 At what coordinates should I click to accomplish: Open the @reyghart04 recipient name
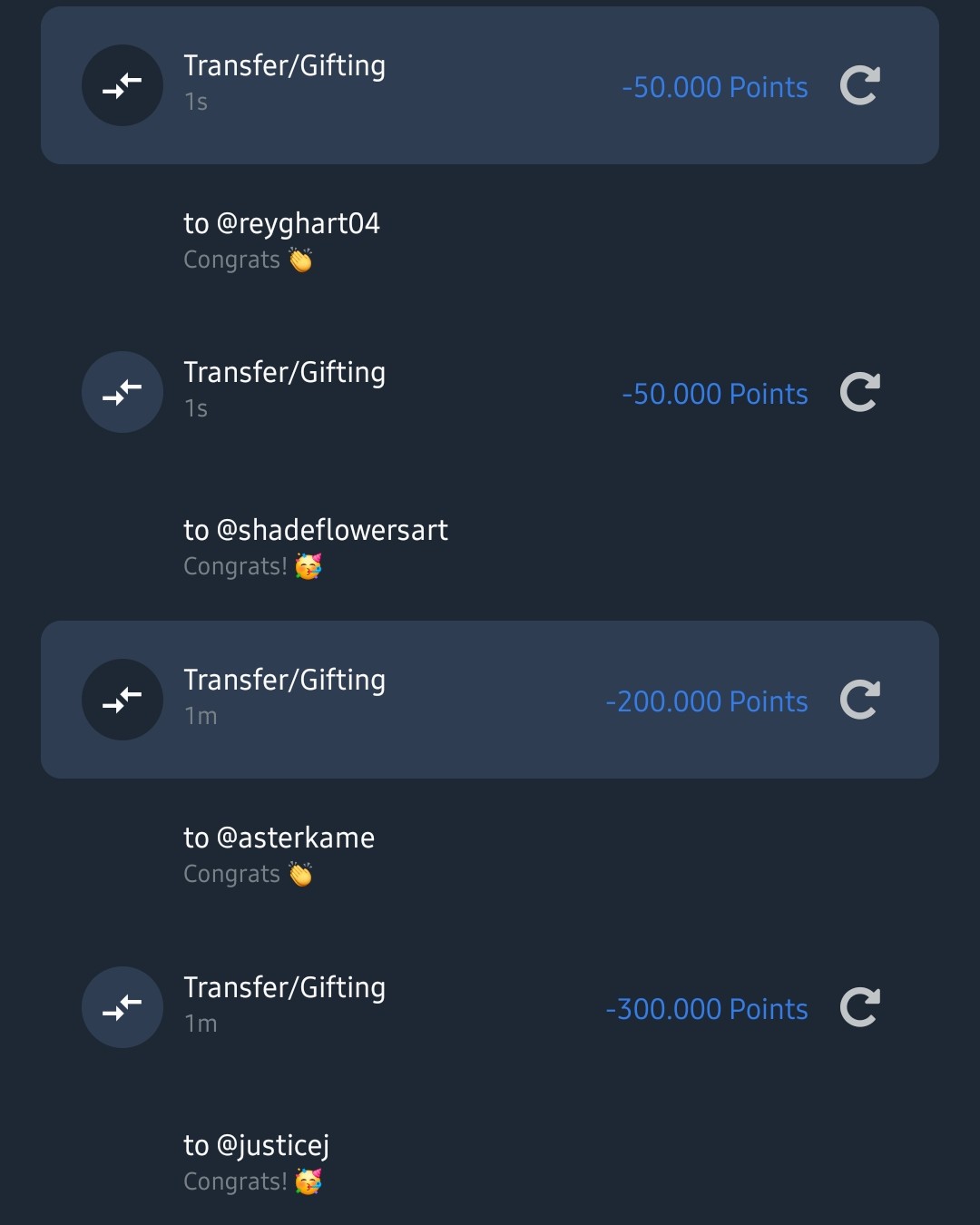[282, 223]
